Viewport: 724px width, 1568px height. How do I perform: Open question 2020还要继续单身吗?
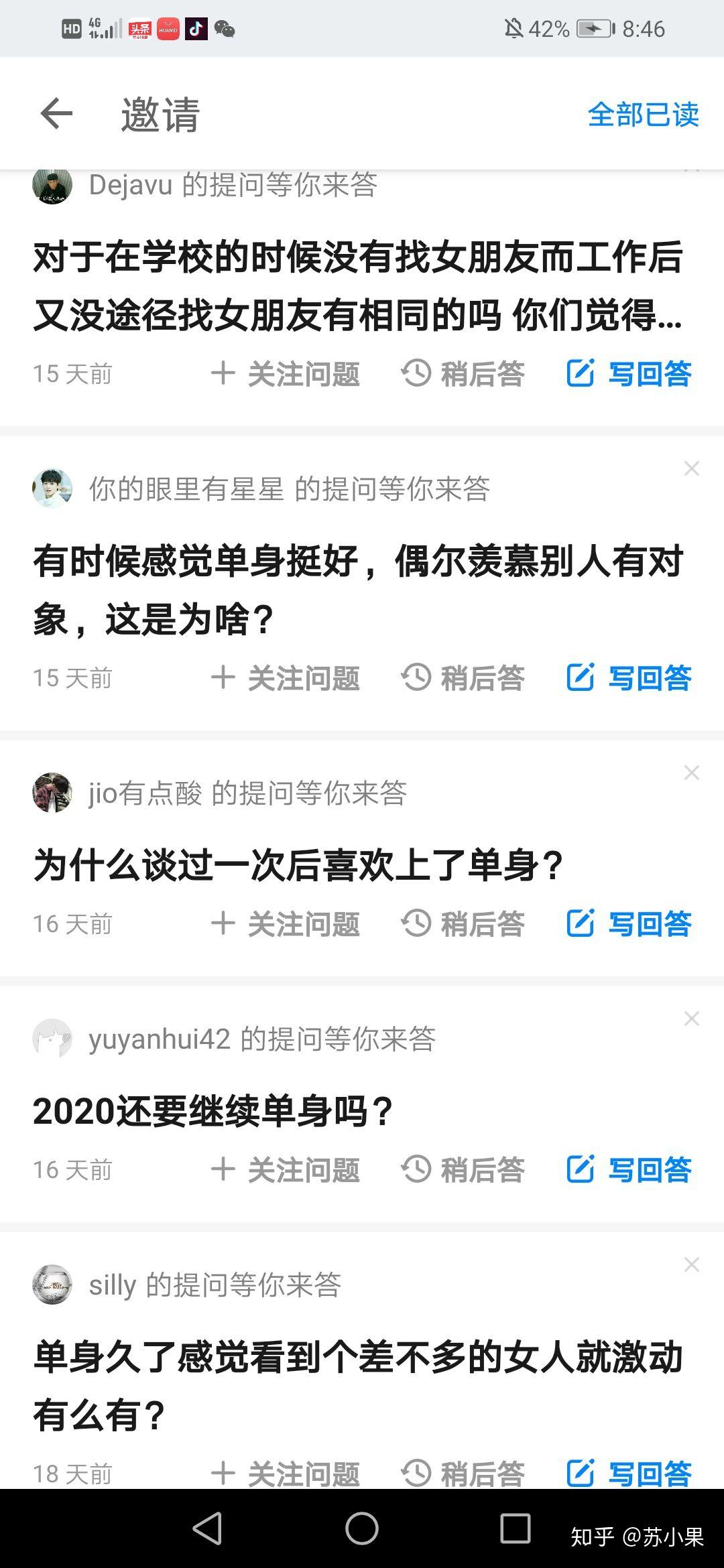pyautogui.click(x=213, y=1111)
